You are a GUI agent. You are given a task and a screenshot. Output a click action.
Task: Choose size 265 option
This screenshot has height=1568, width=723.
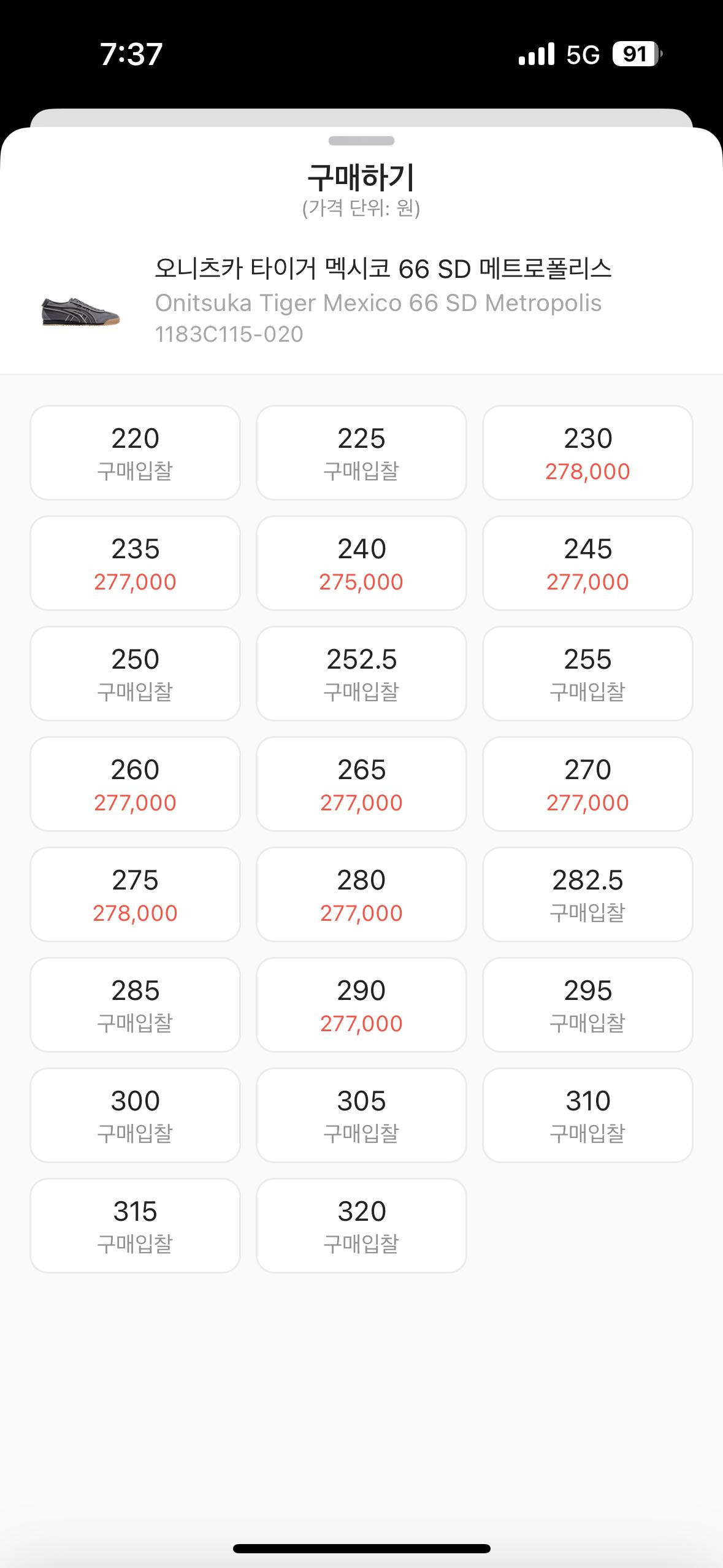361,784
